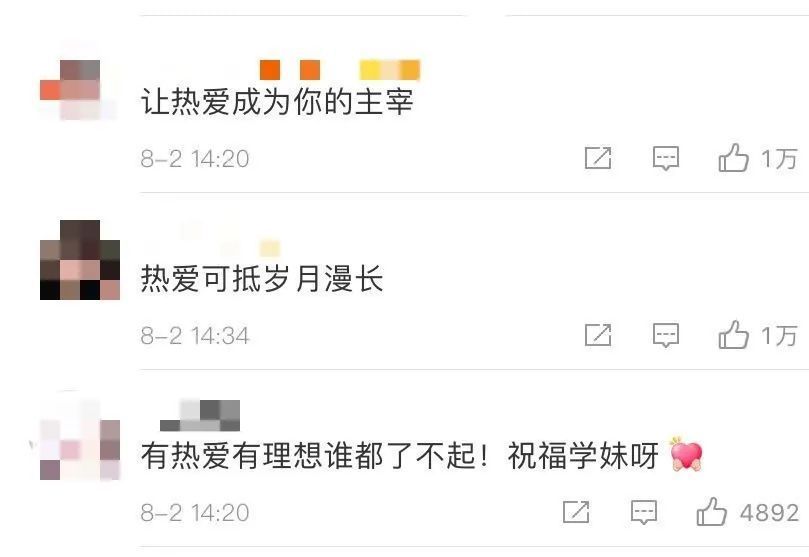The width and height of the screenshot is (809, 557).
Task: Repost the comment posted 8-2 14:20 with 4892 likes
Action: pyautogui.click(x=576, y=513)
